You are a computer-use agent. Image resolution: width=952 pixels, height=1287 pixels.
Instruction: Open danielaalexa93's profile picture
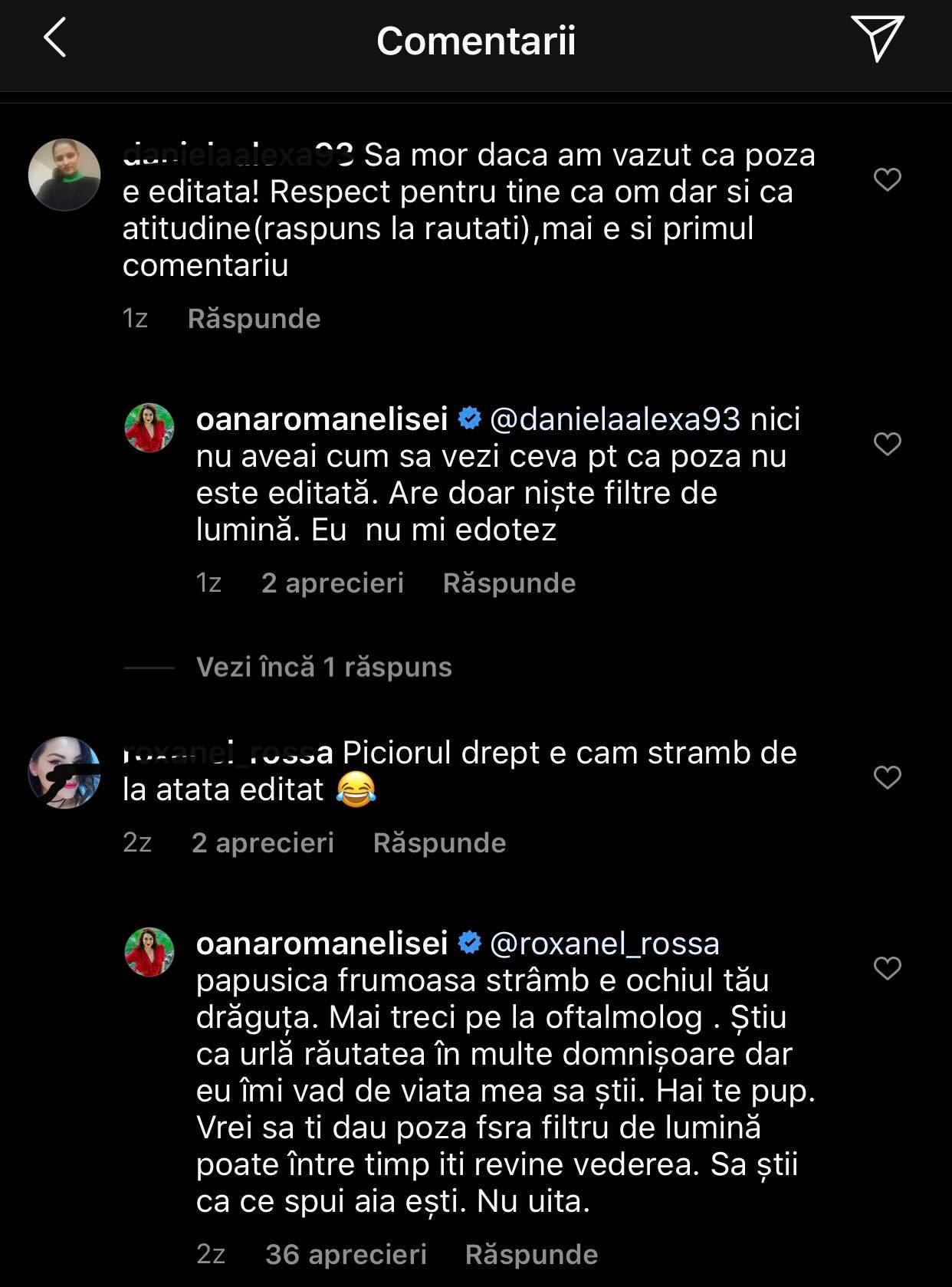pos(64,175)
